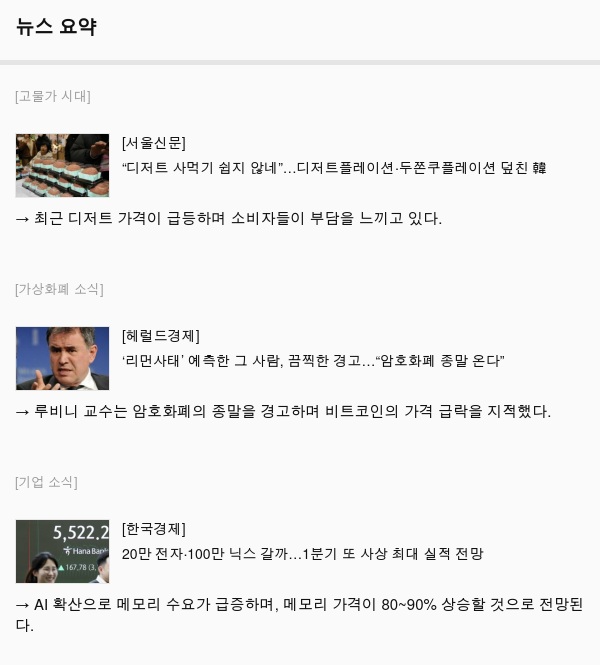Tap the professor photo thumbnail for 헤럴드경제
Image resolution: width=600 pixels, height=665 pixels.
(x=62, y=358)
